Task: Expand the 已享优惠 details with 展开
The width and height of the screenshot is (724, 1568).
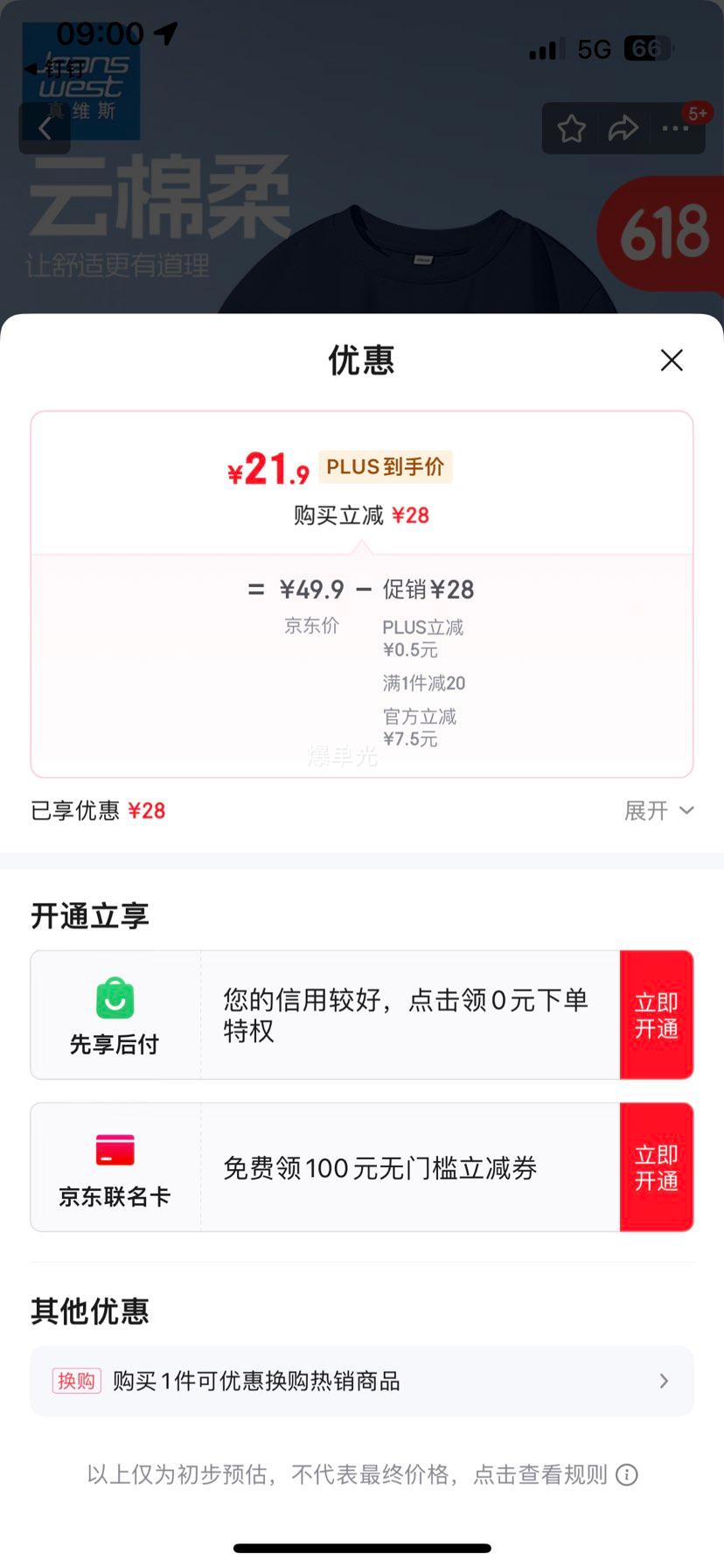Action: click(659, 811)
